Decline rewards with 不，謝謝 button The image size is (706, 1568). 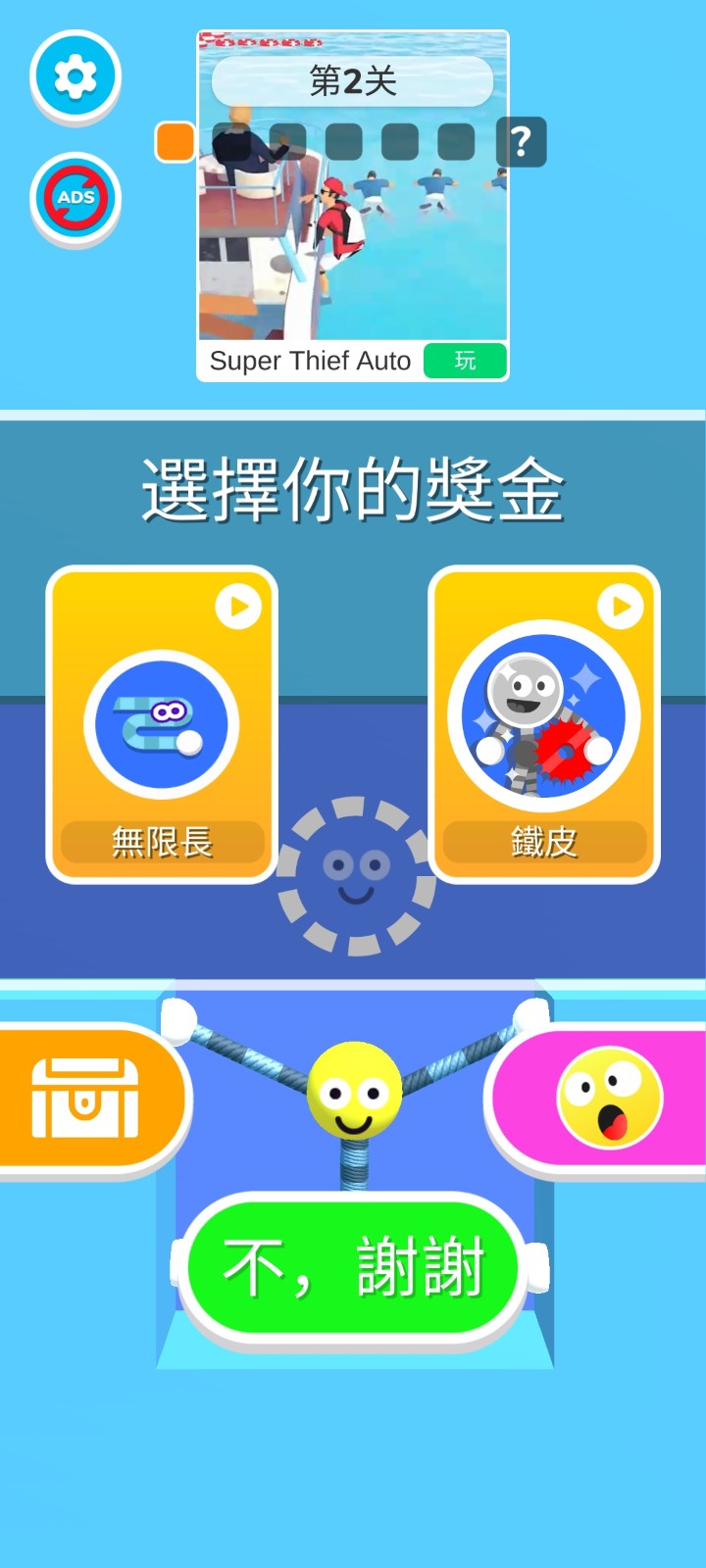[x=351, y=1266]
